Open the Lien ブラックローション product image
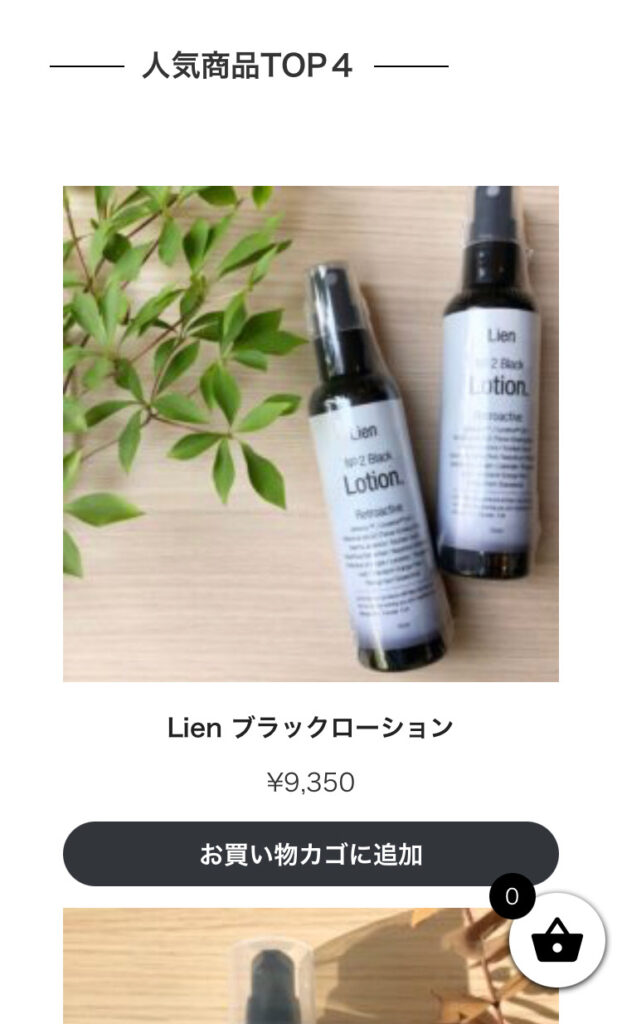The width and height of the screenshot is (622, 1024). pyautogui.click(x=310, y=433)
